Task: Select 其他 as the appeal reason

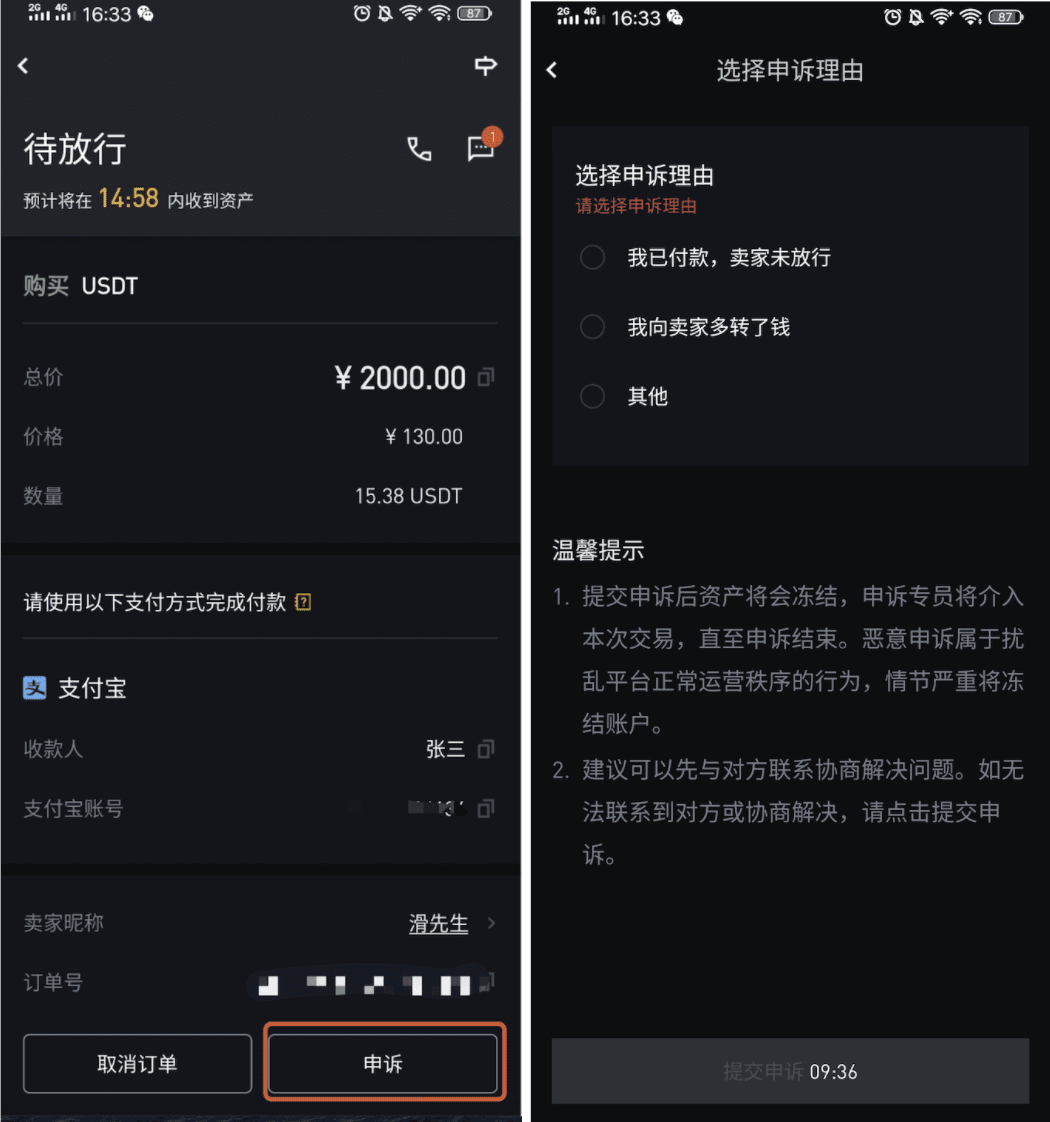Action: 593,397
